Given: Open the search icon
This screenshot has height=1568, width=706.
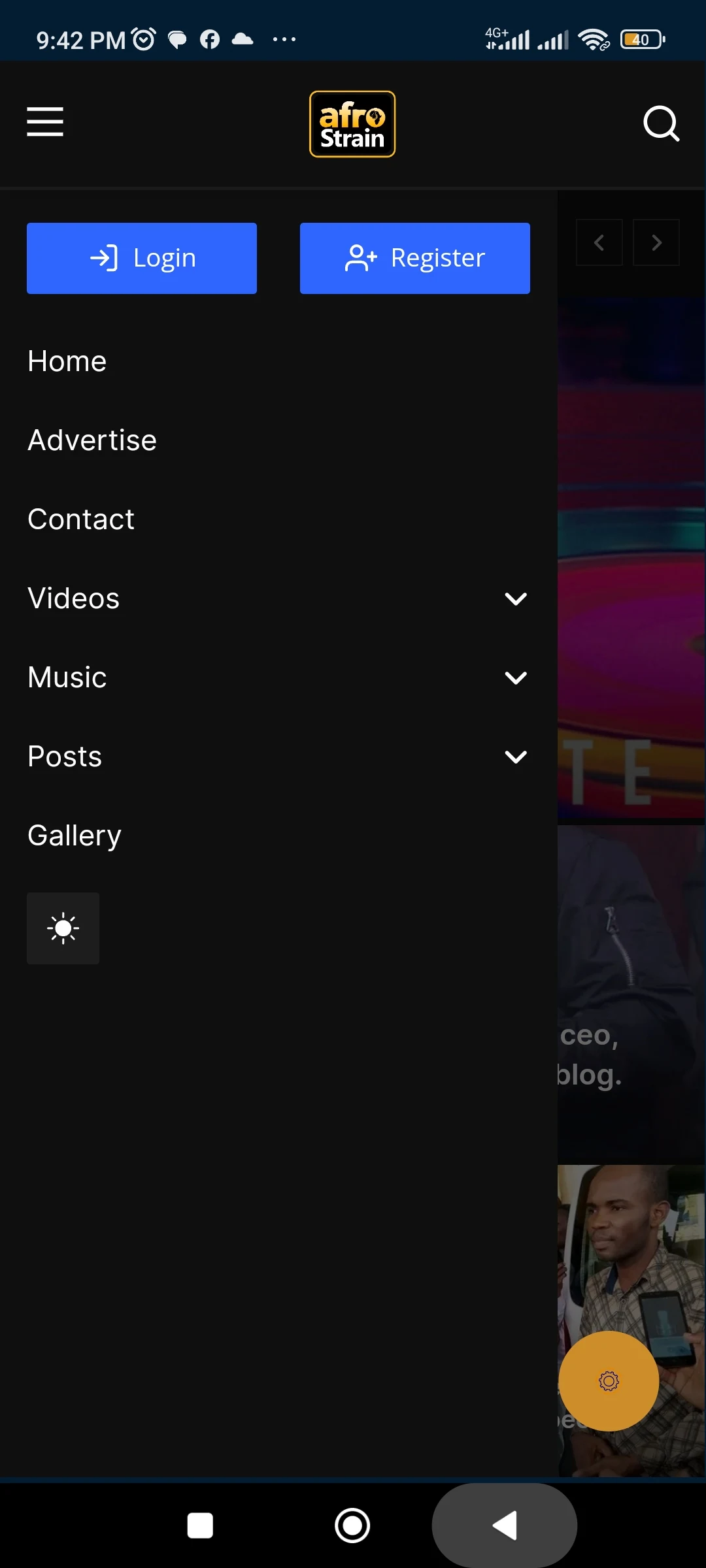Looking at the screenshot, I should 661,123.
